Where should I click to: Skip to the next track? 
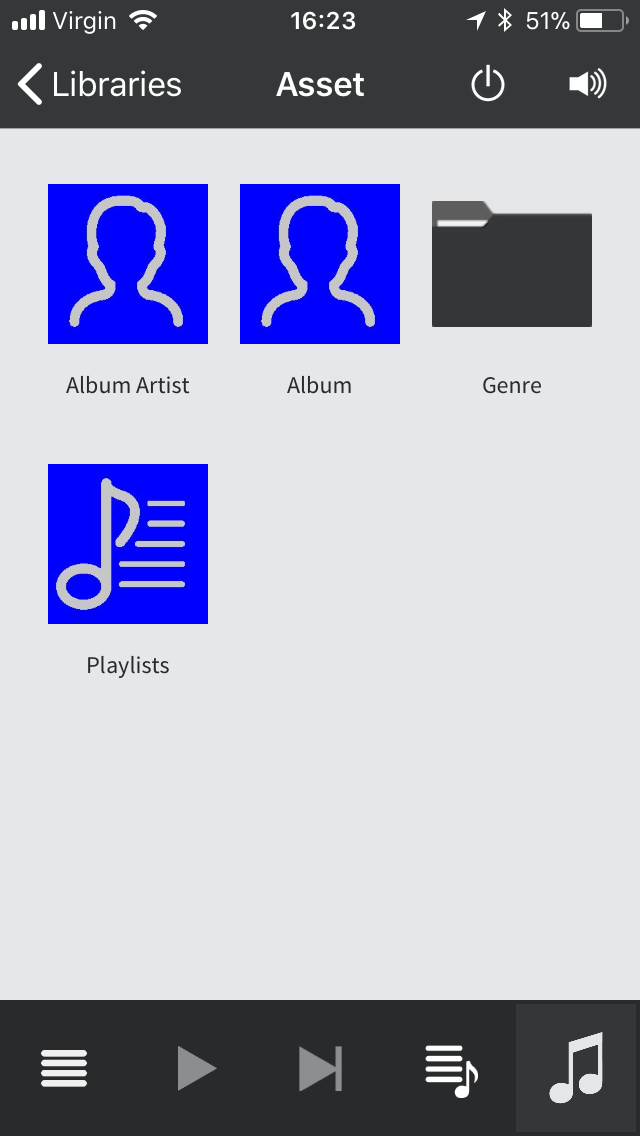[320, 1068]
